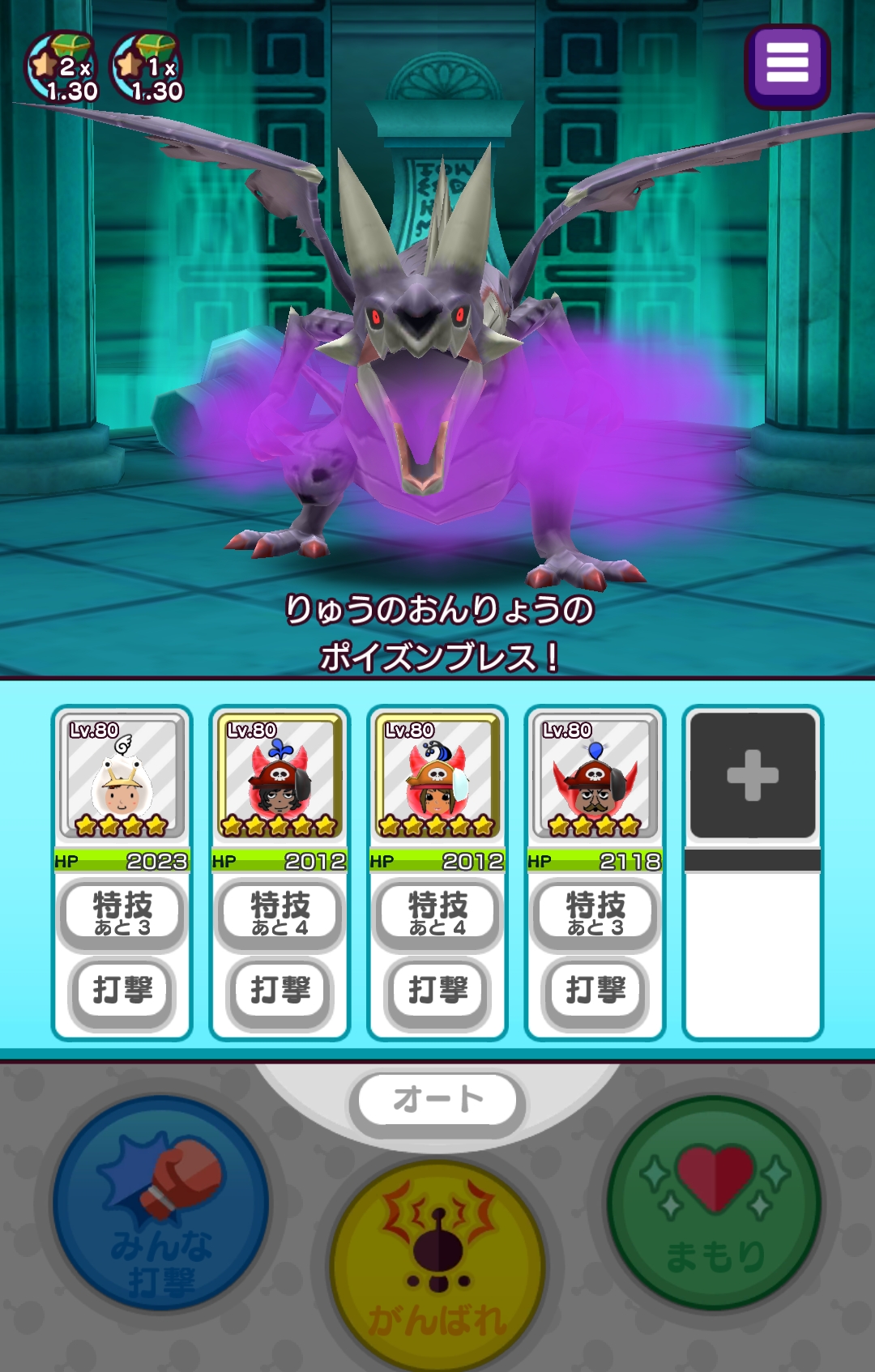Tap 打撃 for the HP 2023 character
The width and height of the screenshot is (875, 1372).
[x=122, y=991]
